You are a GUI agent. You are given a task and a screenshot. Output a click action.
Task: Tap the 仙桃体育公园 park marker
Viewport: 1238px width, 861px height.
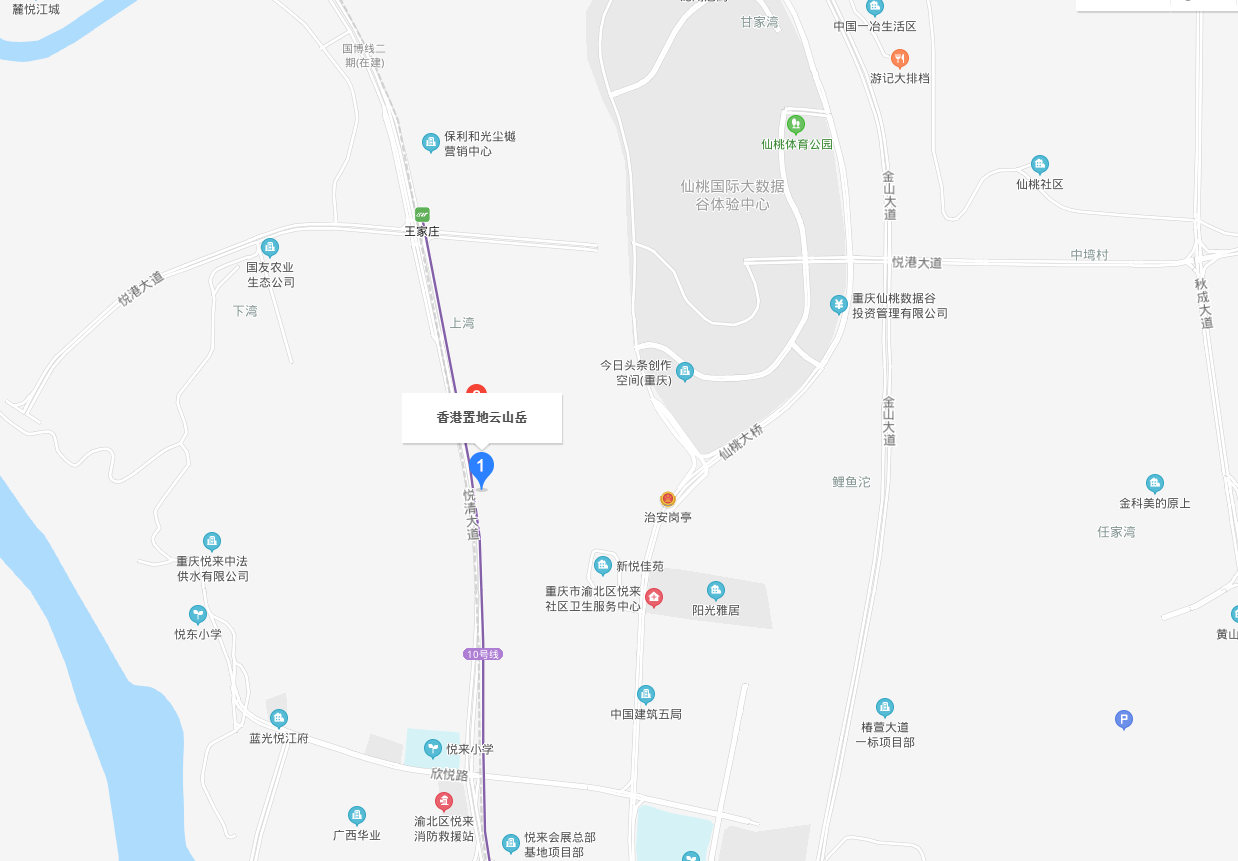coord(795,125)
